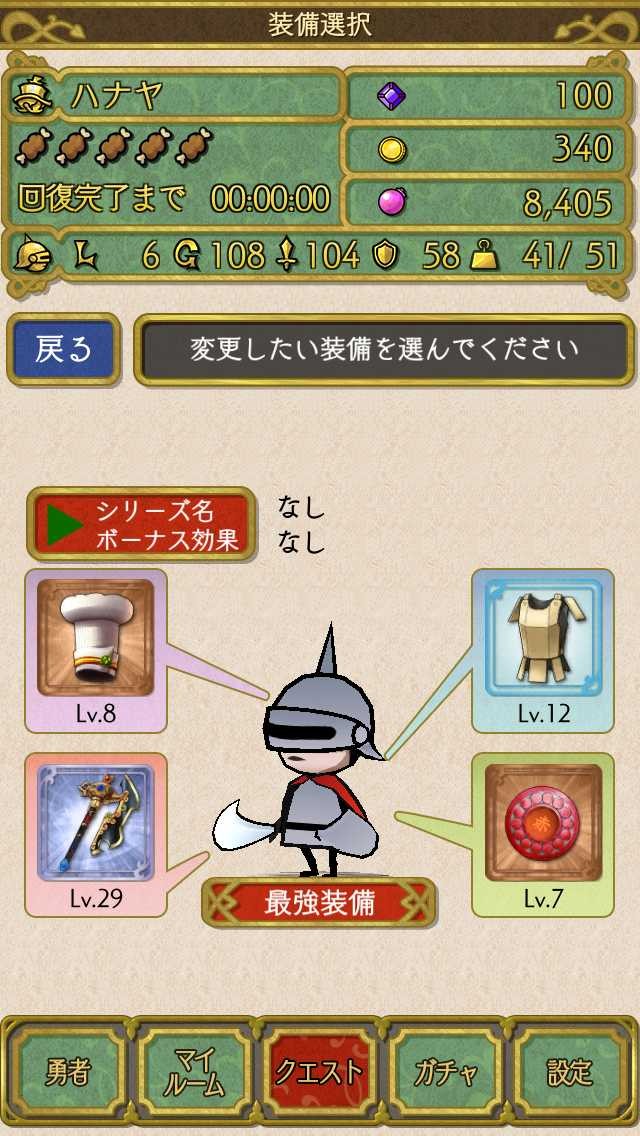Switch to the 勇者 tab
Viewport: 640px width, 1136px height.
pyautogui.click(x=68, y=1072)
